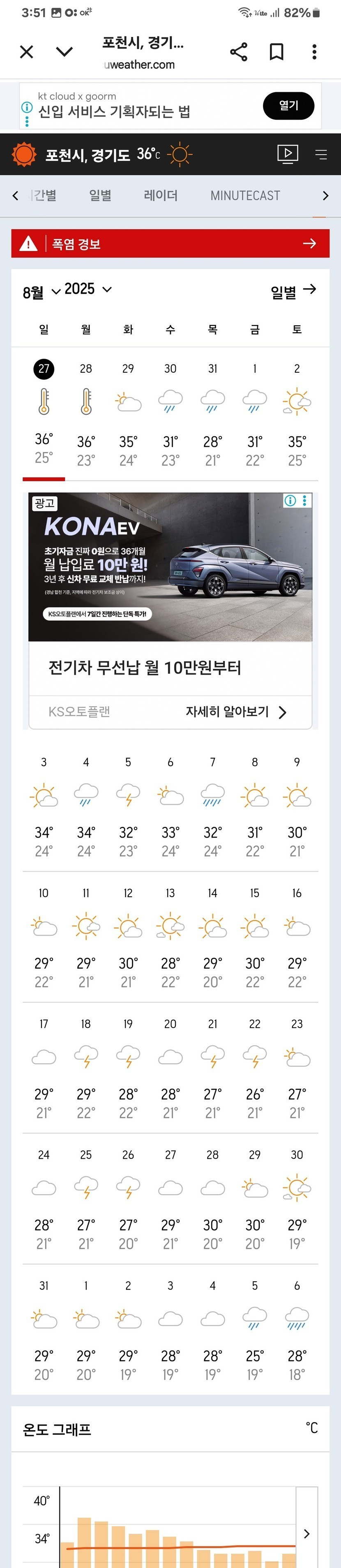Viewport: 341px width, 1568px height.
Task: Open the browser overflow menu
Action: pyautogui.click(x=314, y=52)
